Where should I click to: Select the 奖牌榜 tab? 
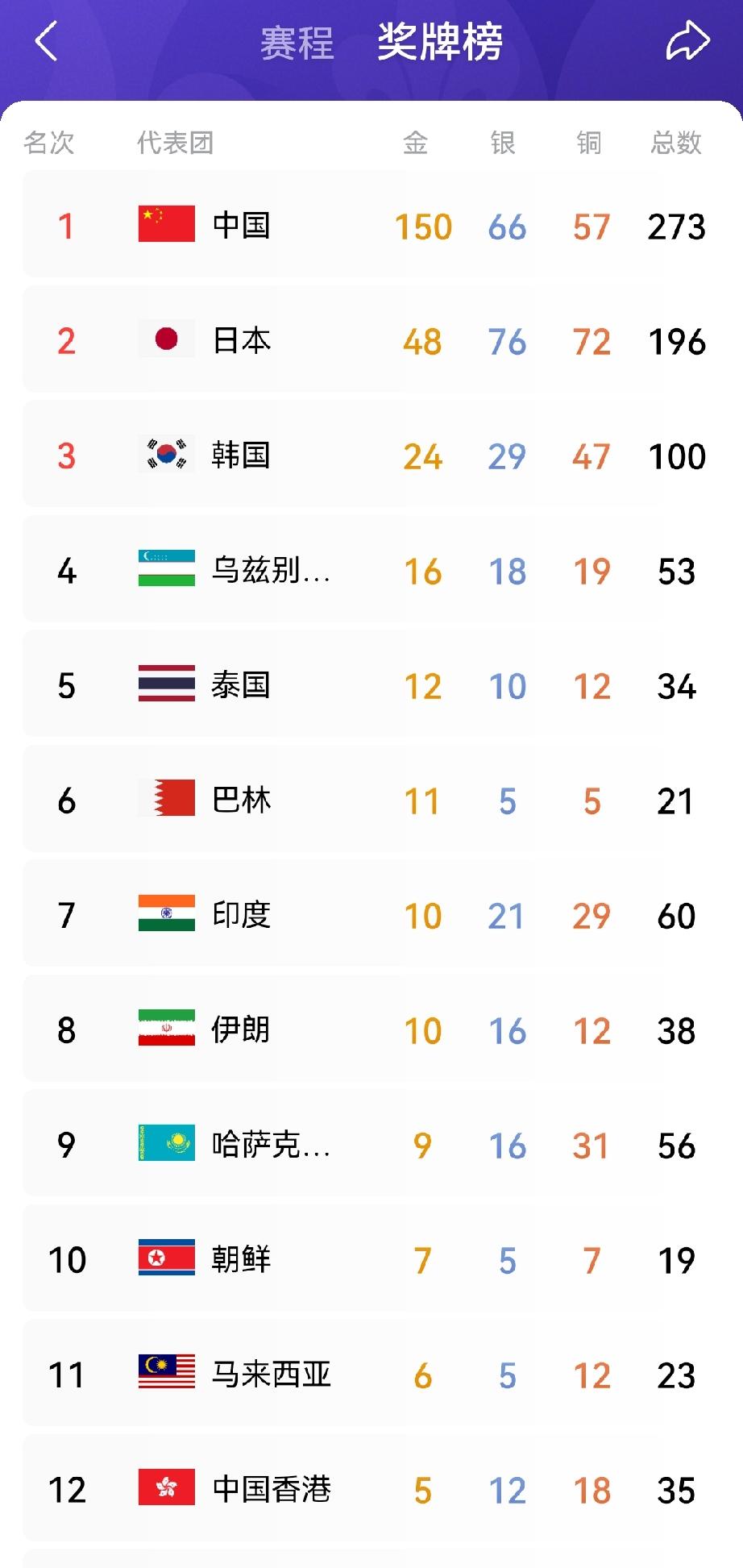(439, 42)
